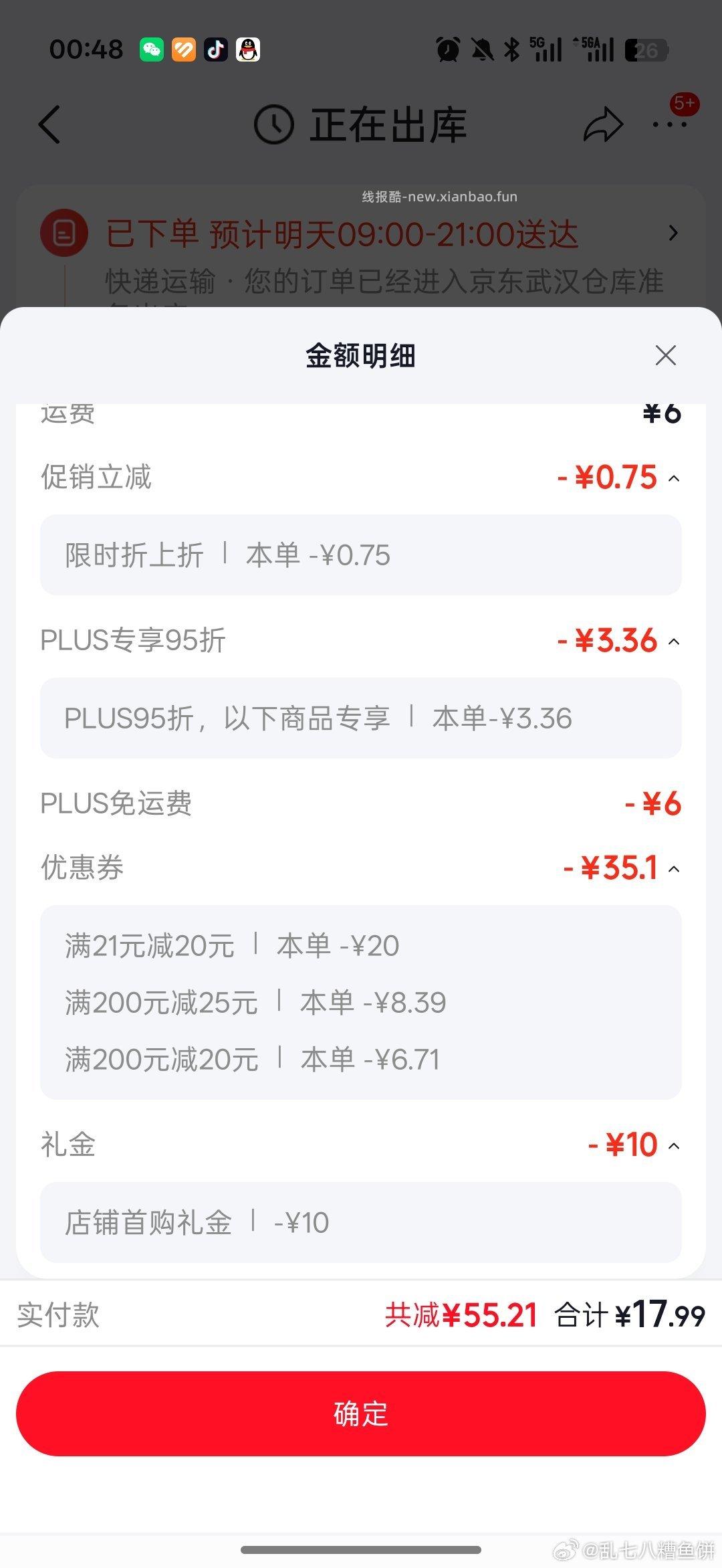Viewport: 722px width, 1568px height.
Task: Open the Douyin icon in status bar
Action: (217, 50)
